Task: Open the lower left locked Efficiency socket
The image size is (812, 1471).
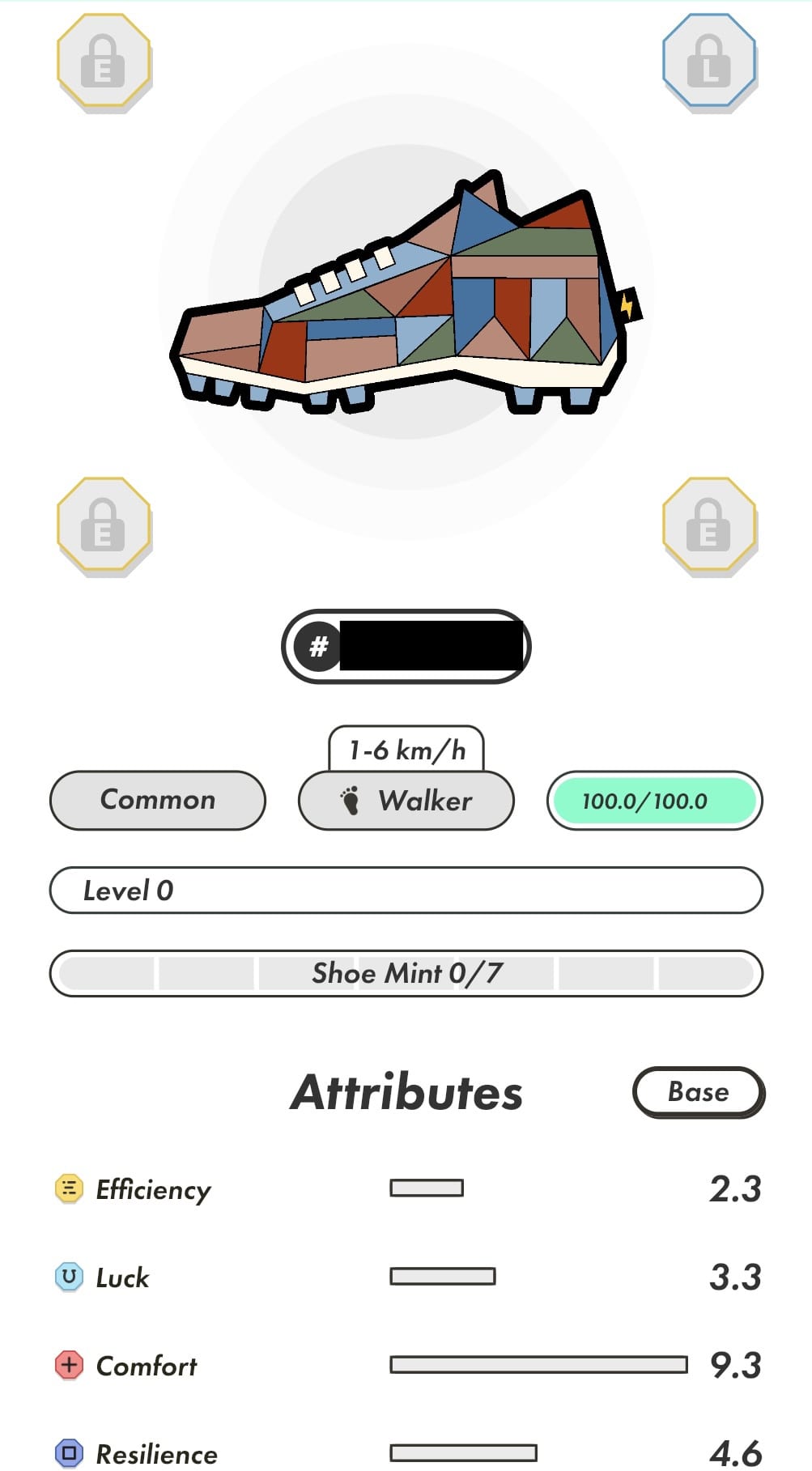Action: click(x=104, y=525)
